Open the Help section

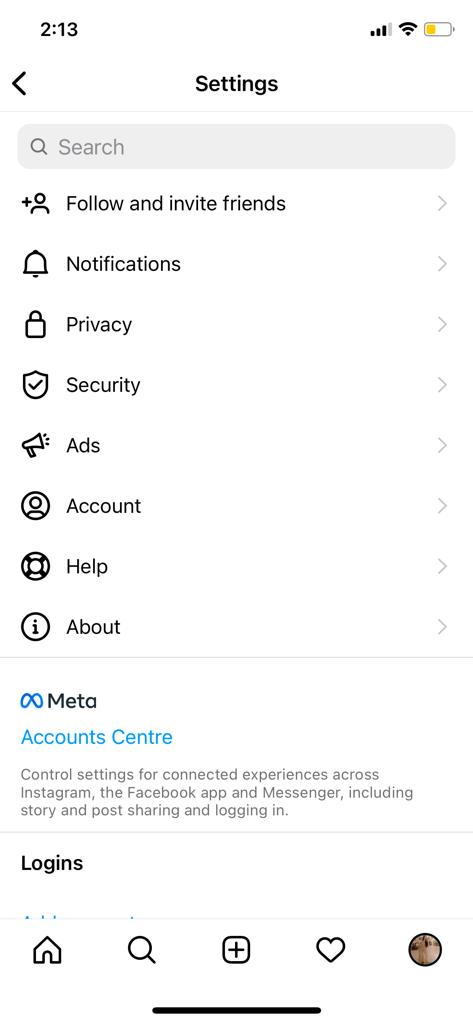point(236,566)
